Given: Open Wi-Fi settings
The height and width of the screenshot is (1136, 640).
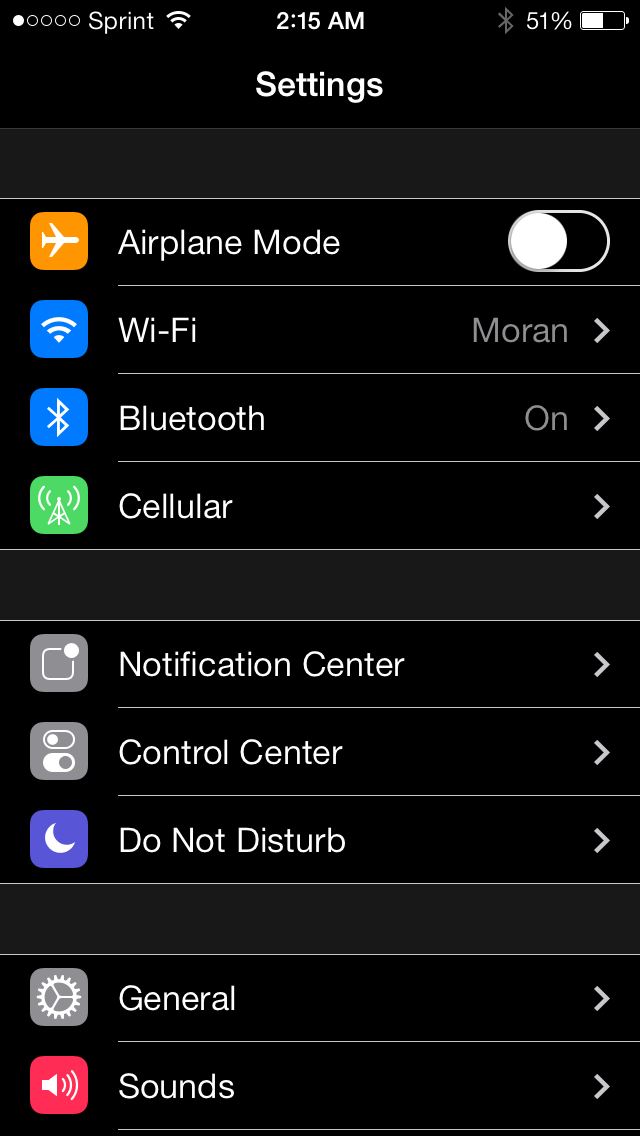Looking at the screenshot, I should (320, 330).
